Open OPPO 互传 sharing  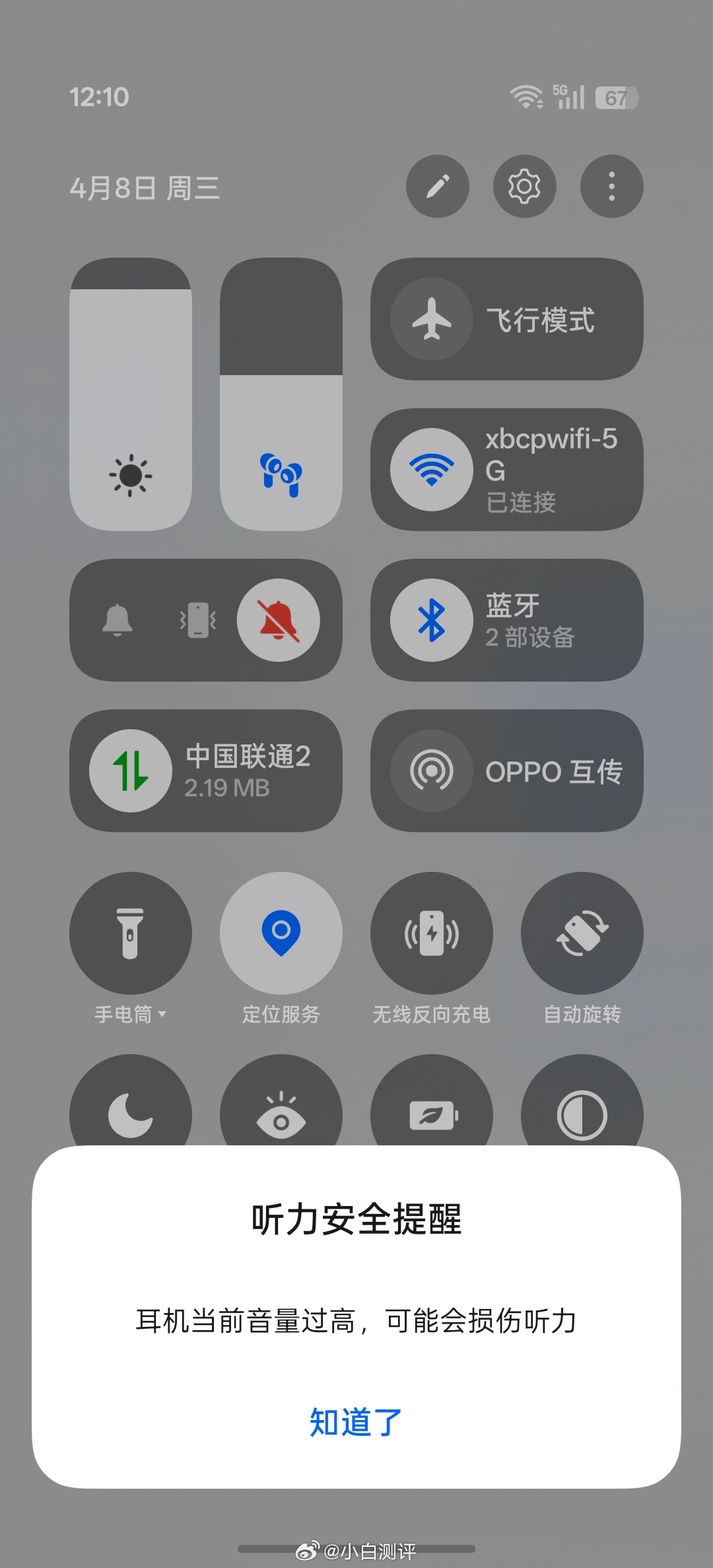[x=507, y=771]
